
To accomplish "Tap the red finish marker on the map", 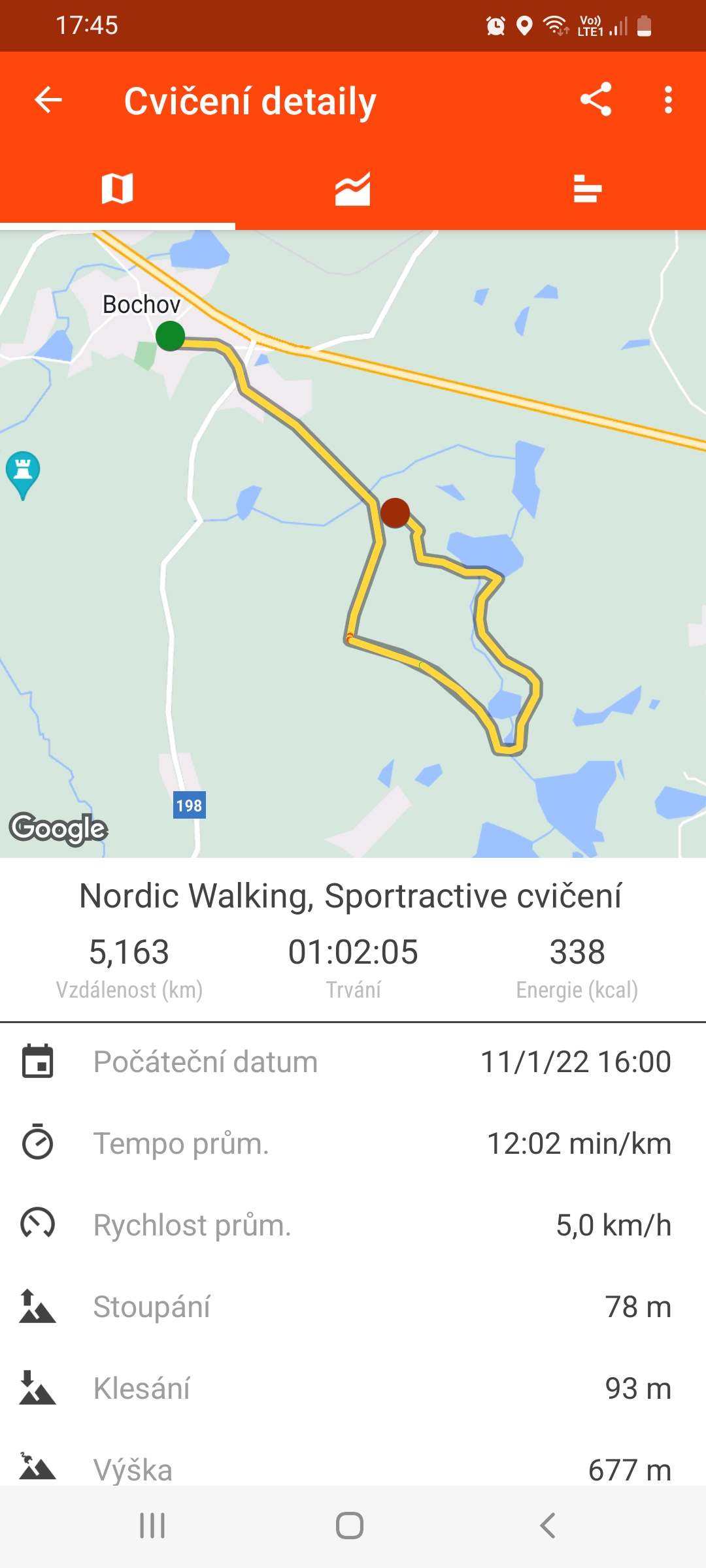I will pos(395,512).
